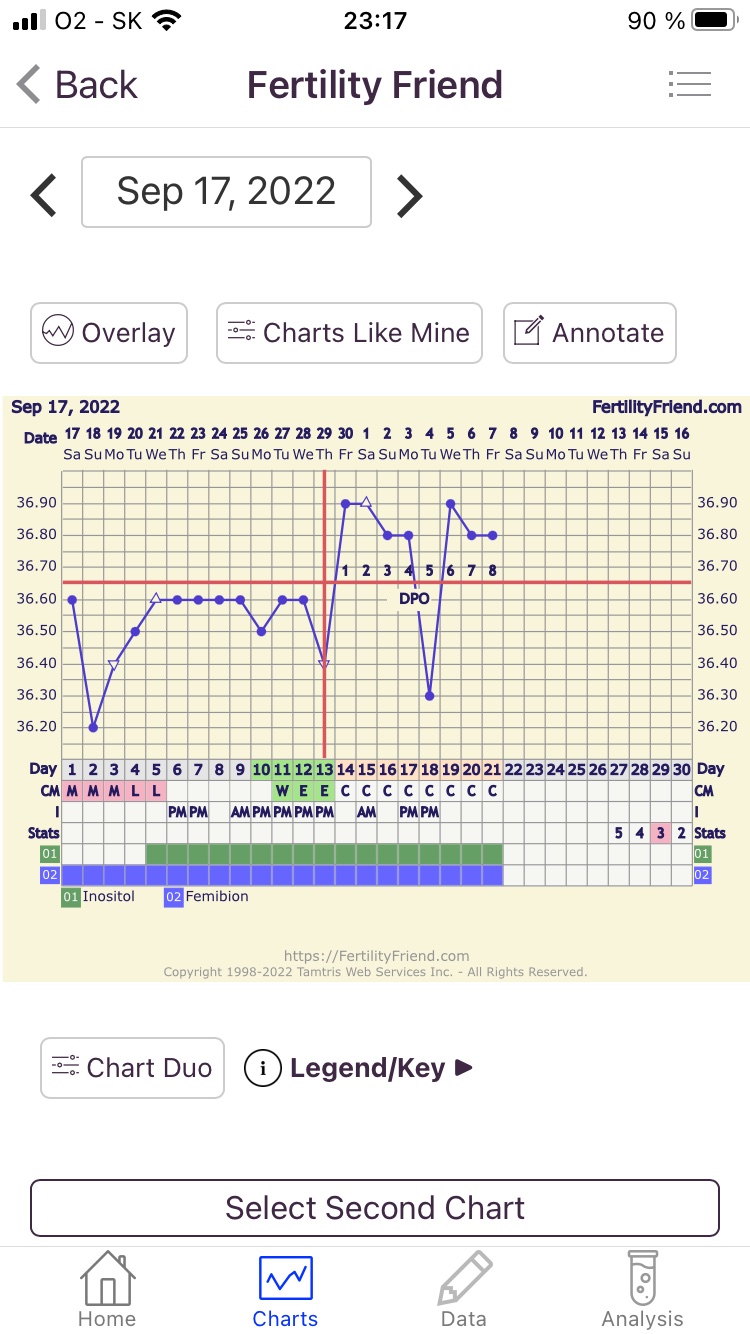Switch to the Data tab

(x=464, y=1290)
